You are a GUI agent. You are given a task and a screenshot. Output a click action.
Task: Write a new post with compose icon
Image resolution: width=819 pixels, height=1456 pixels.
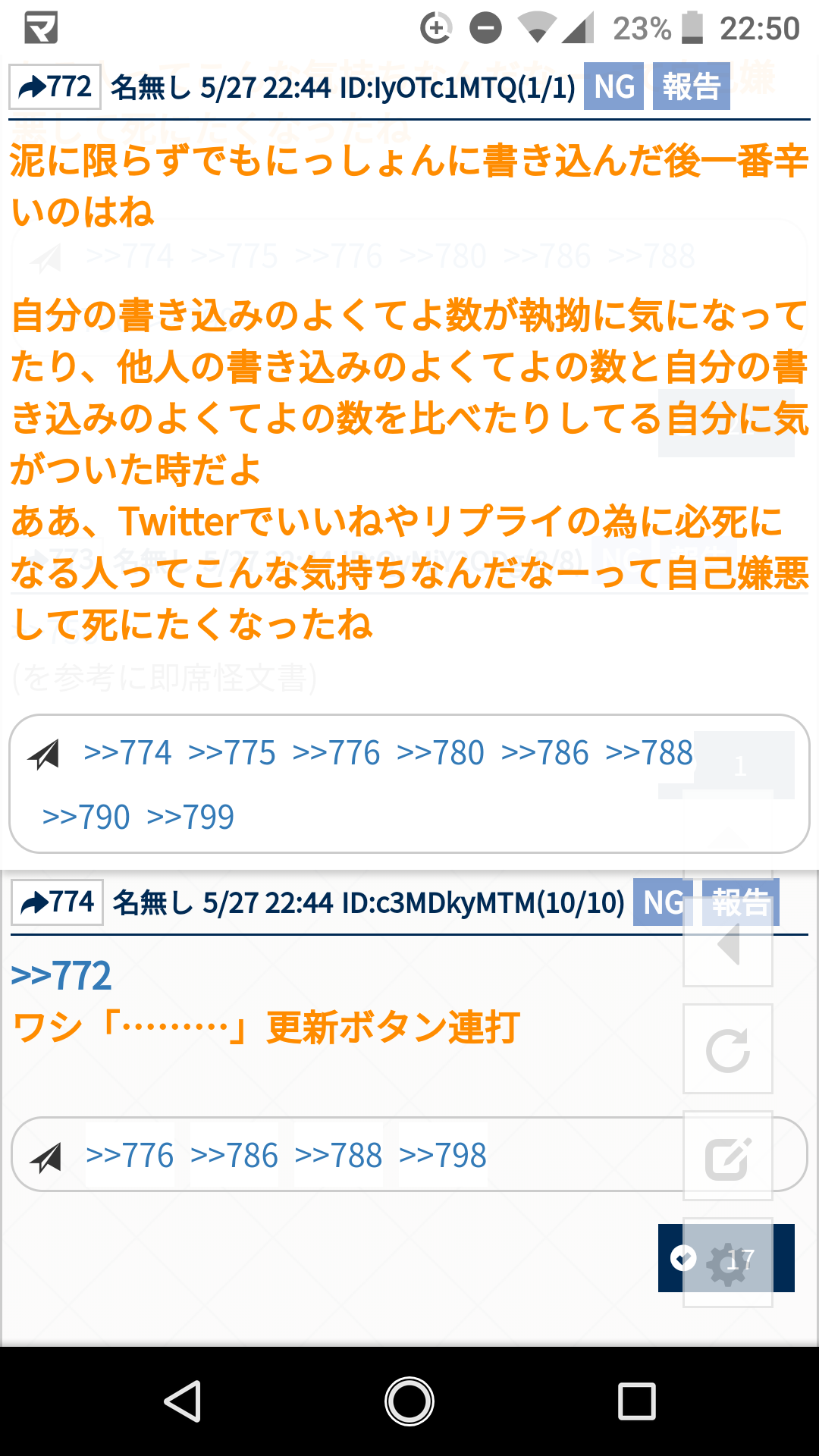coord(728,1156)
